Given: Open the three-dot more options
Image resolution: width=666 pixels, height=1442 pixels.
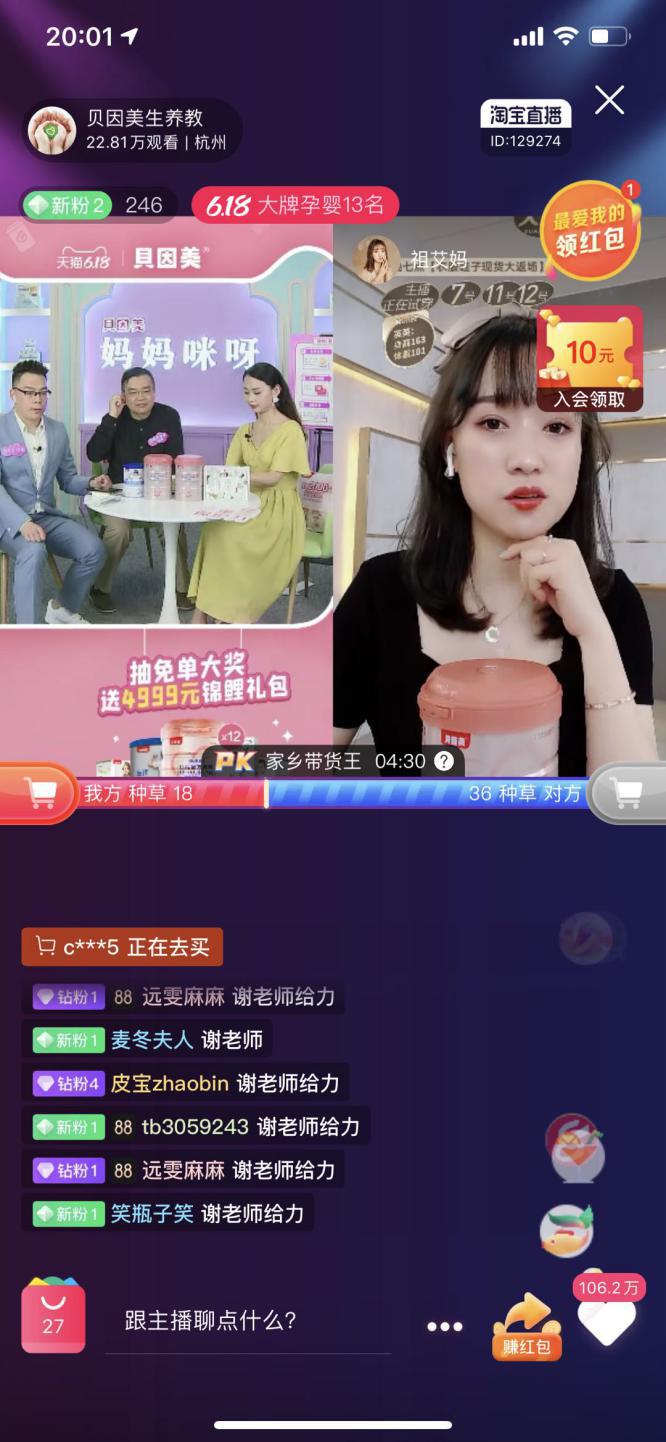Looking at the screenshot, I should pos(444,1326).
